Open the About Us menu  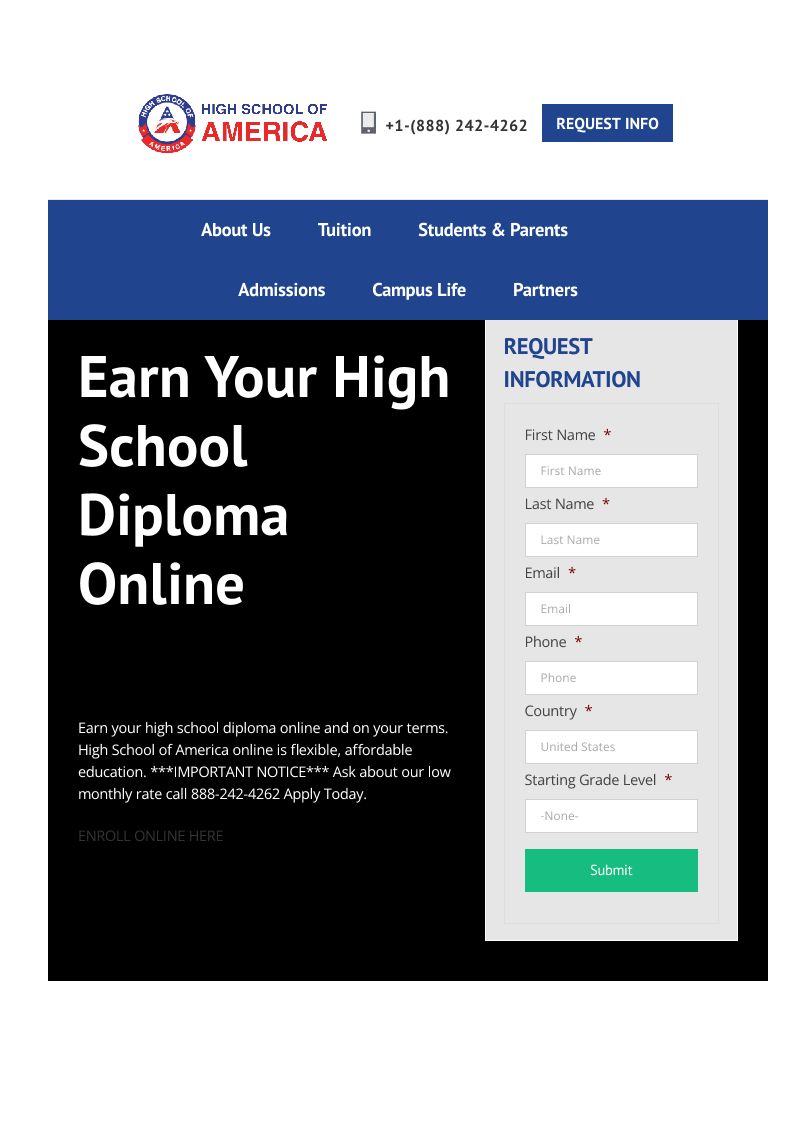(x=236, y=230)
